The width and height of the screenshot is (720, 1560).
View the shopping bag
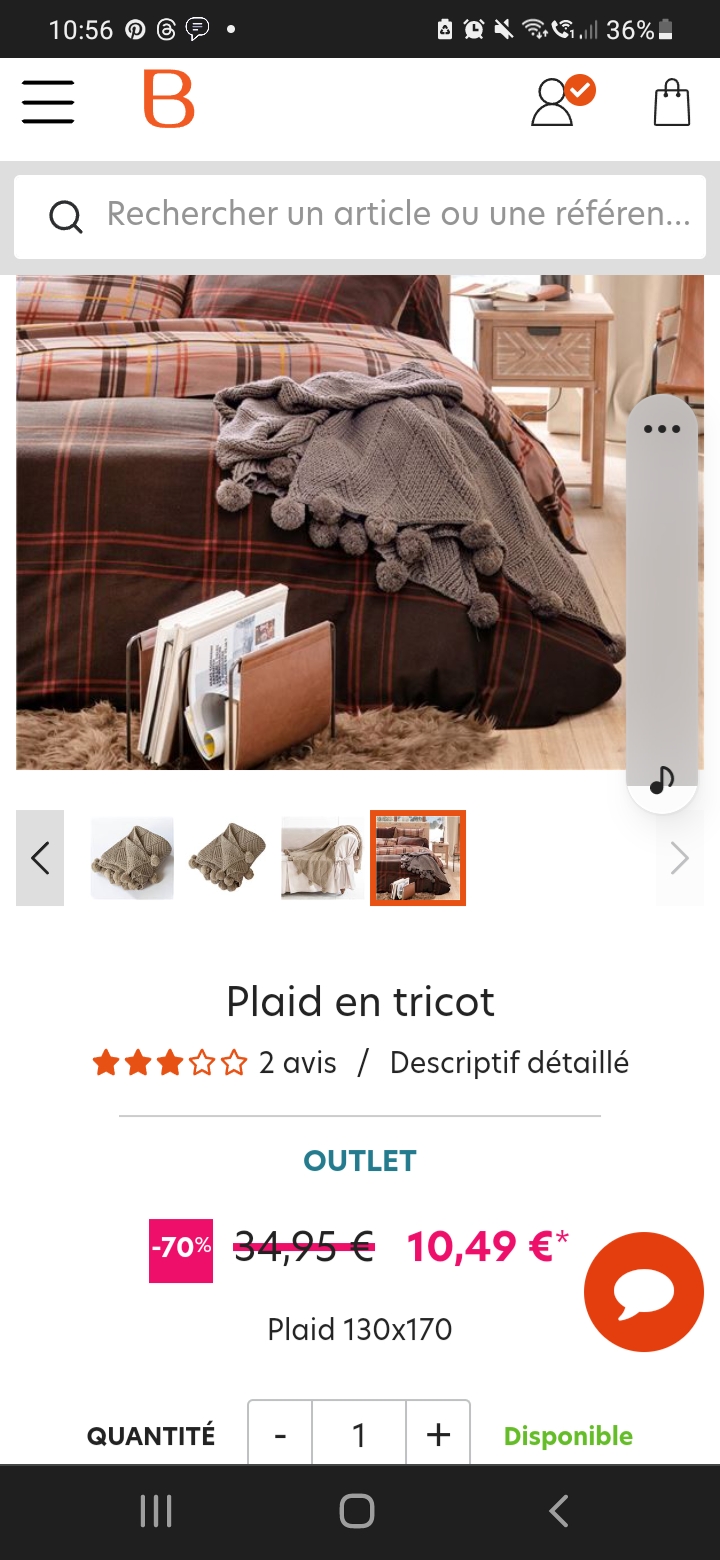pyautogui.click(x=672, y=102)
